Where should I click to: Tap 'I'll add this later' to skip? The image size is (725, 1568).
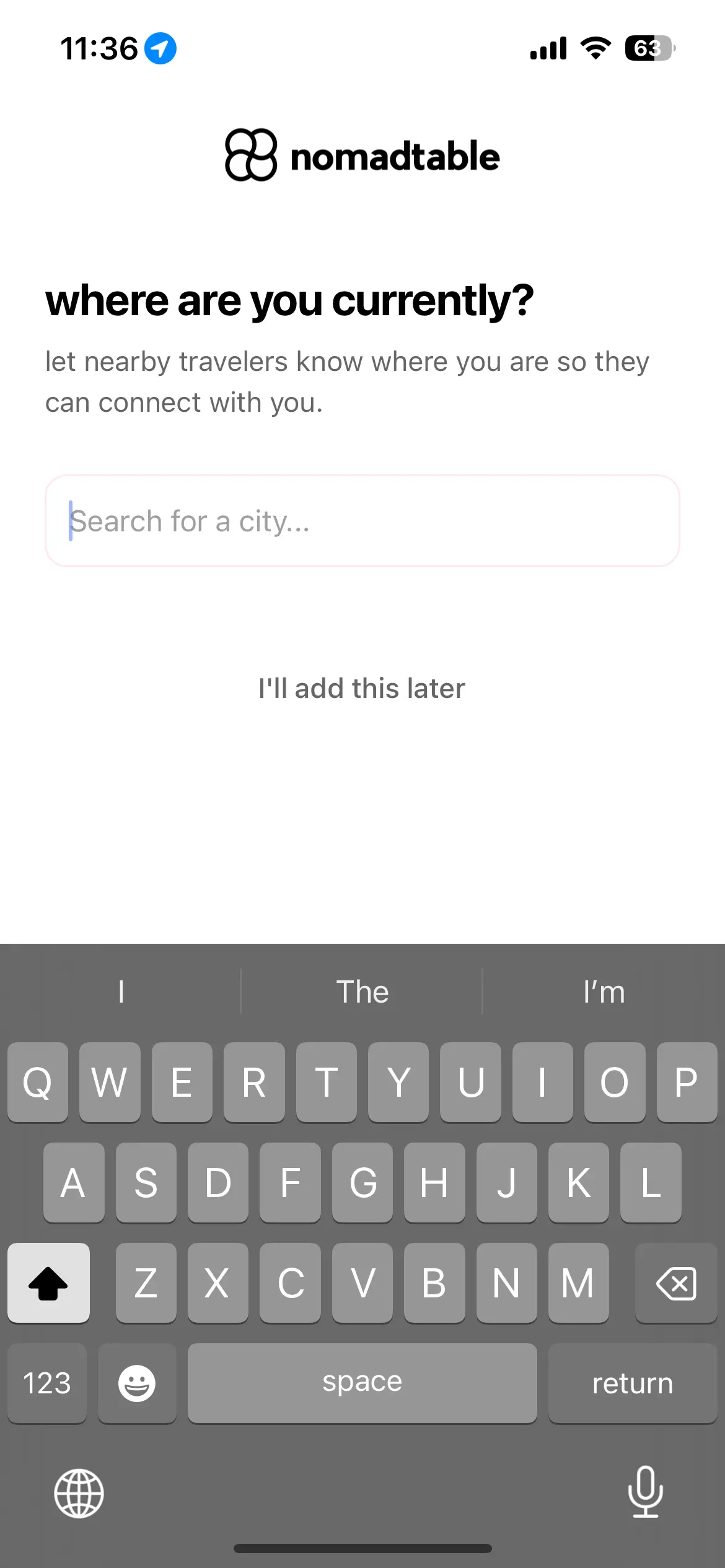click(x=361, y=687)
